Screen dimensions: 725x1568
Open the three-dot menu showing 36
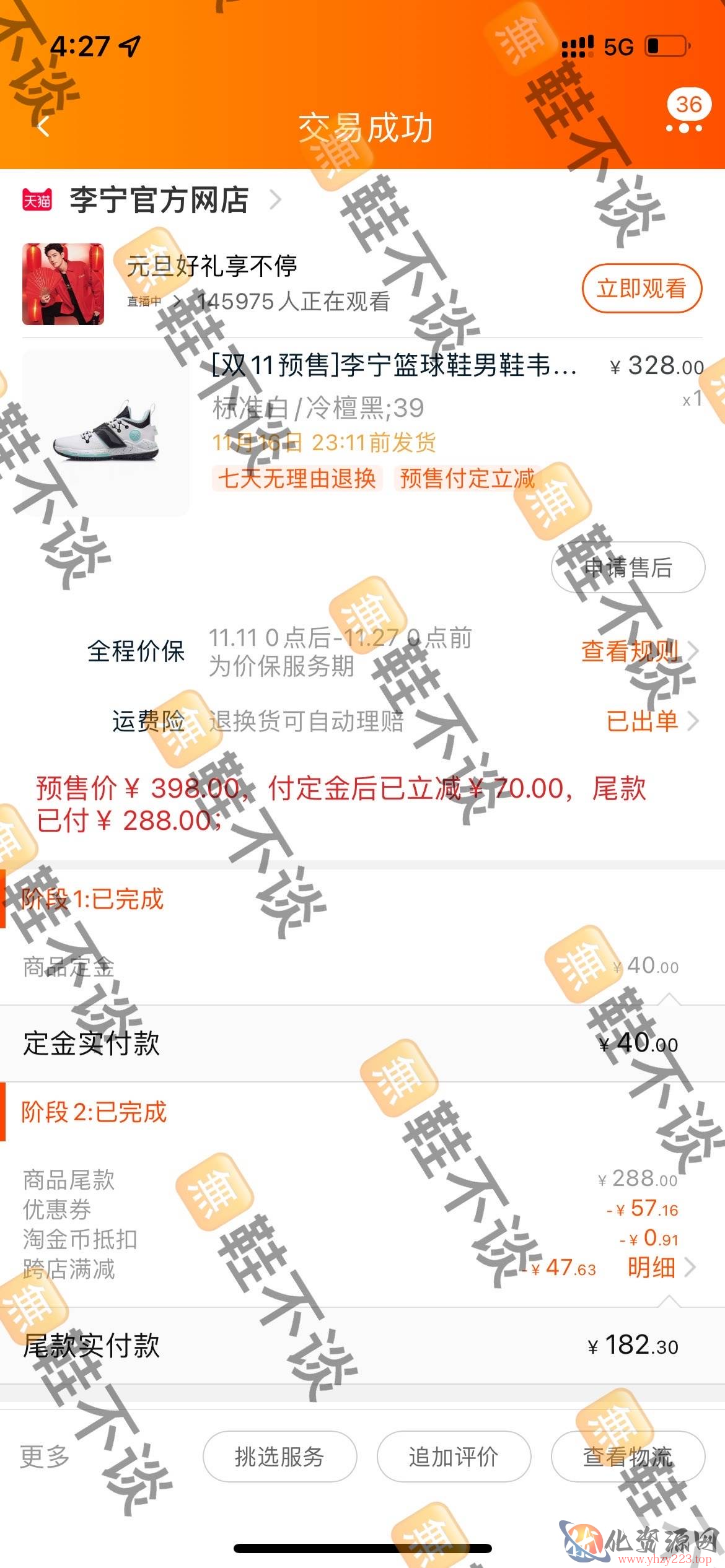tap(684, 113)
